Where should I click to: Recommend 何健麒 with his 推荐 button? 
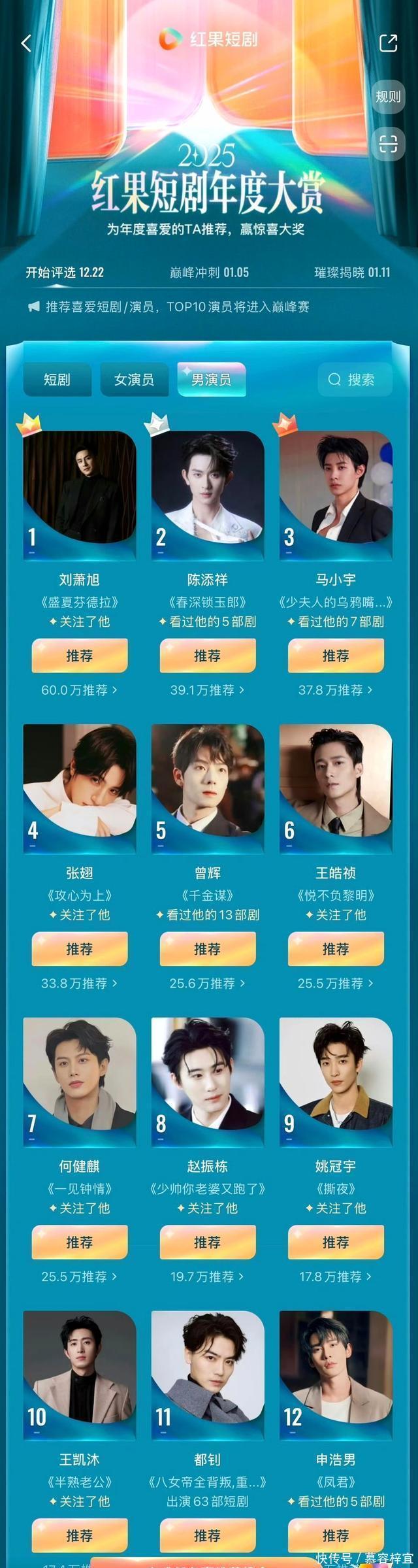80,1243
